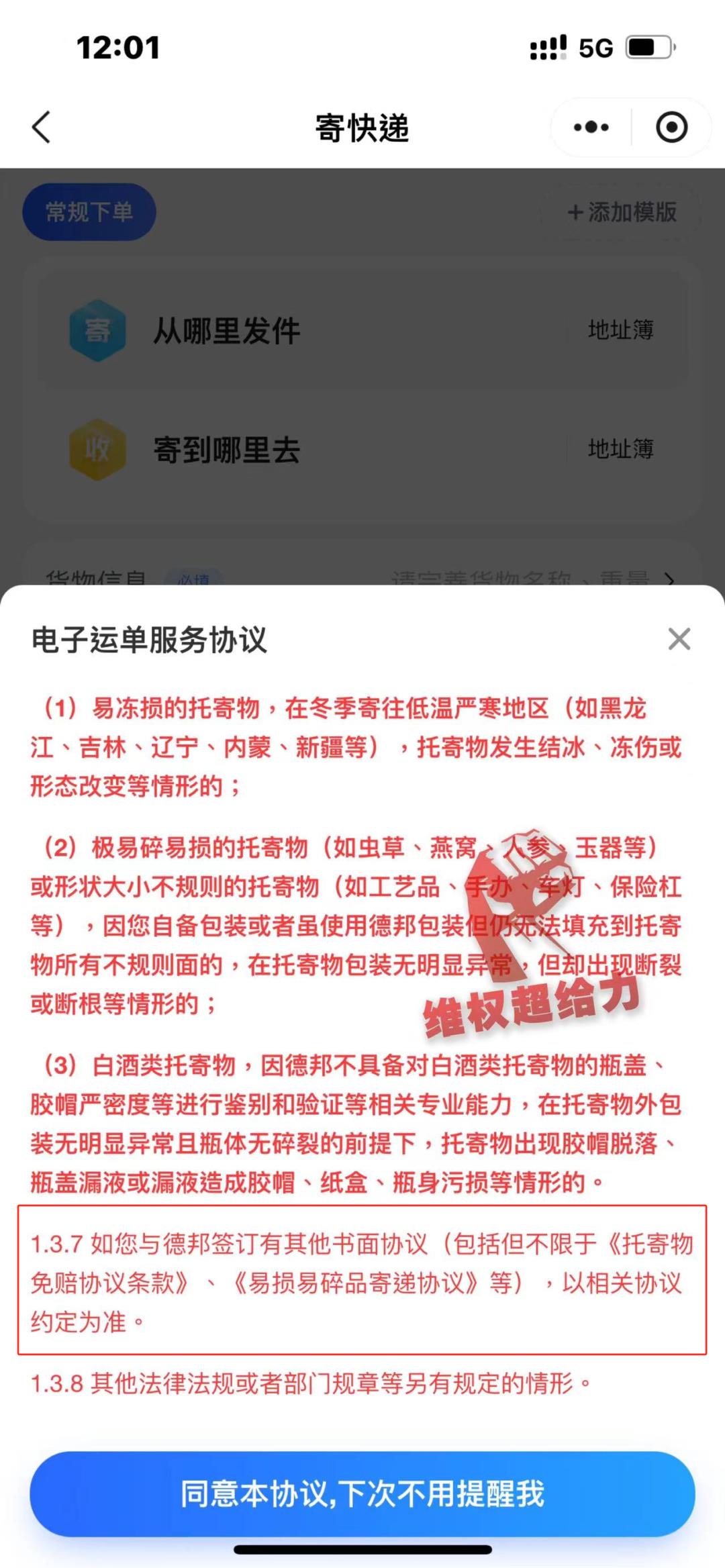Close the mini program with circle icon
The image size is (725, 1568).
671,127
